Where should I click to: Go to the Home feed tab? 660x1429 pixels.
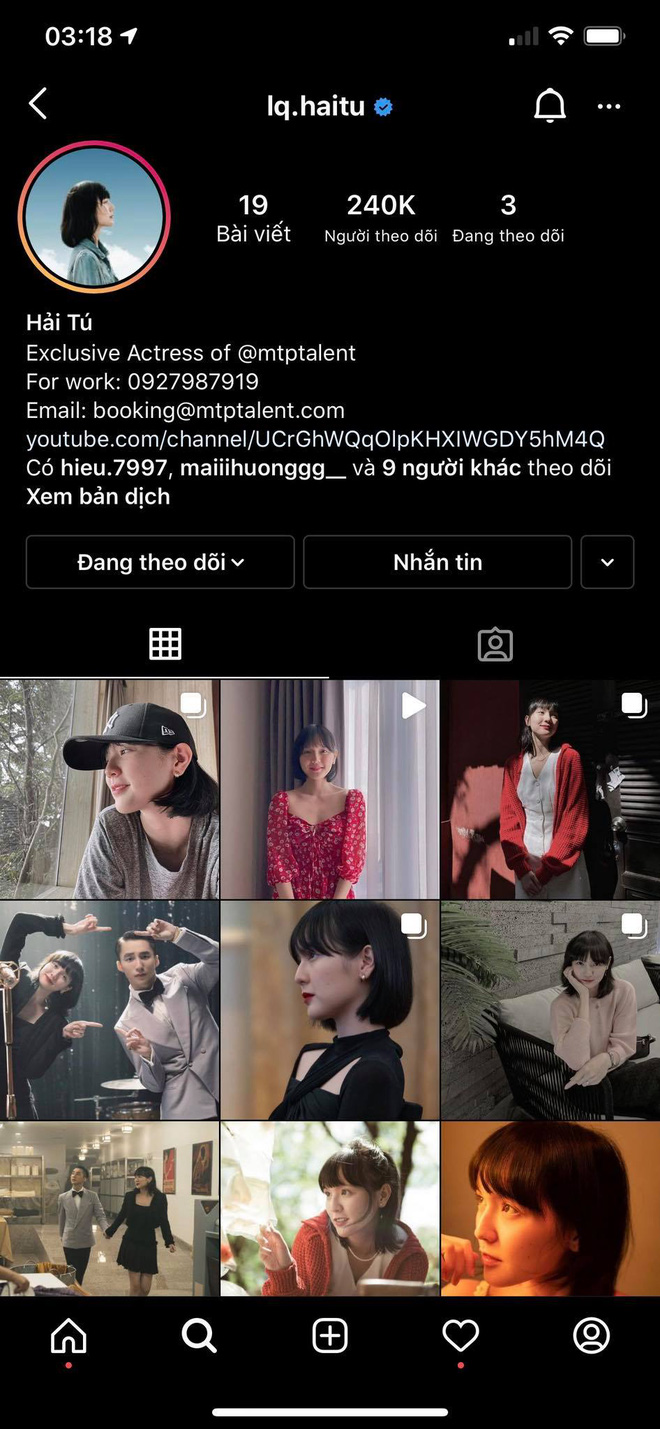coord(69,1335)
